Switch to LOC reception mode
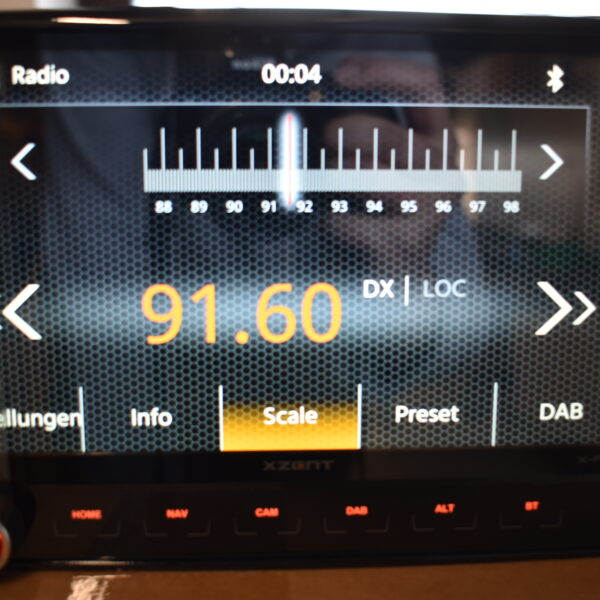 pos(444,290)
